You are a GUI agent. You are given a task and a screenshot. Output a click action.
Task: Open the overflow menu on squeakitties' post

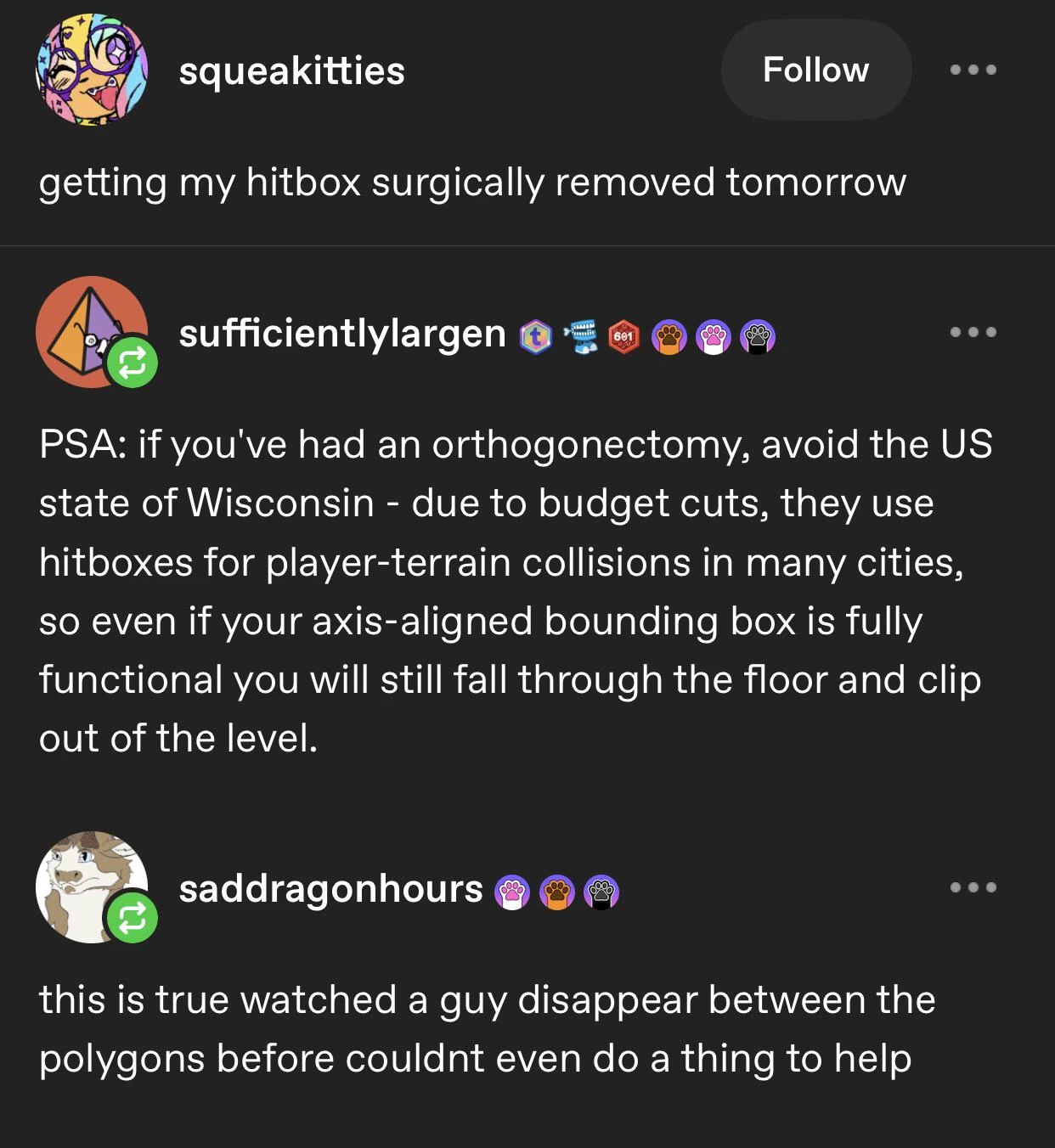coord(973,70)
